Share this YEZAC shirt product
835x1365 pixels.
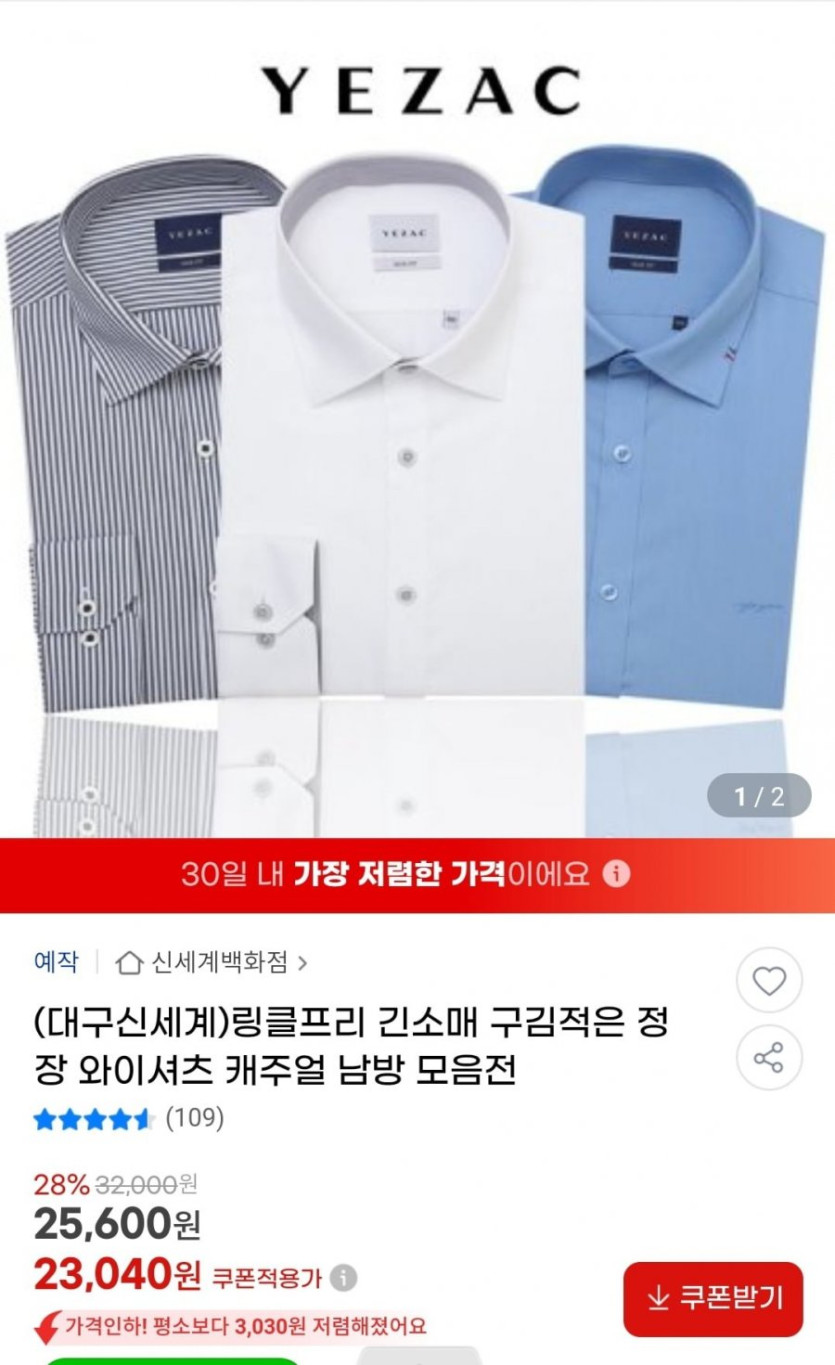pyautogui.click(x=768, y=1058)
